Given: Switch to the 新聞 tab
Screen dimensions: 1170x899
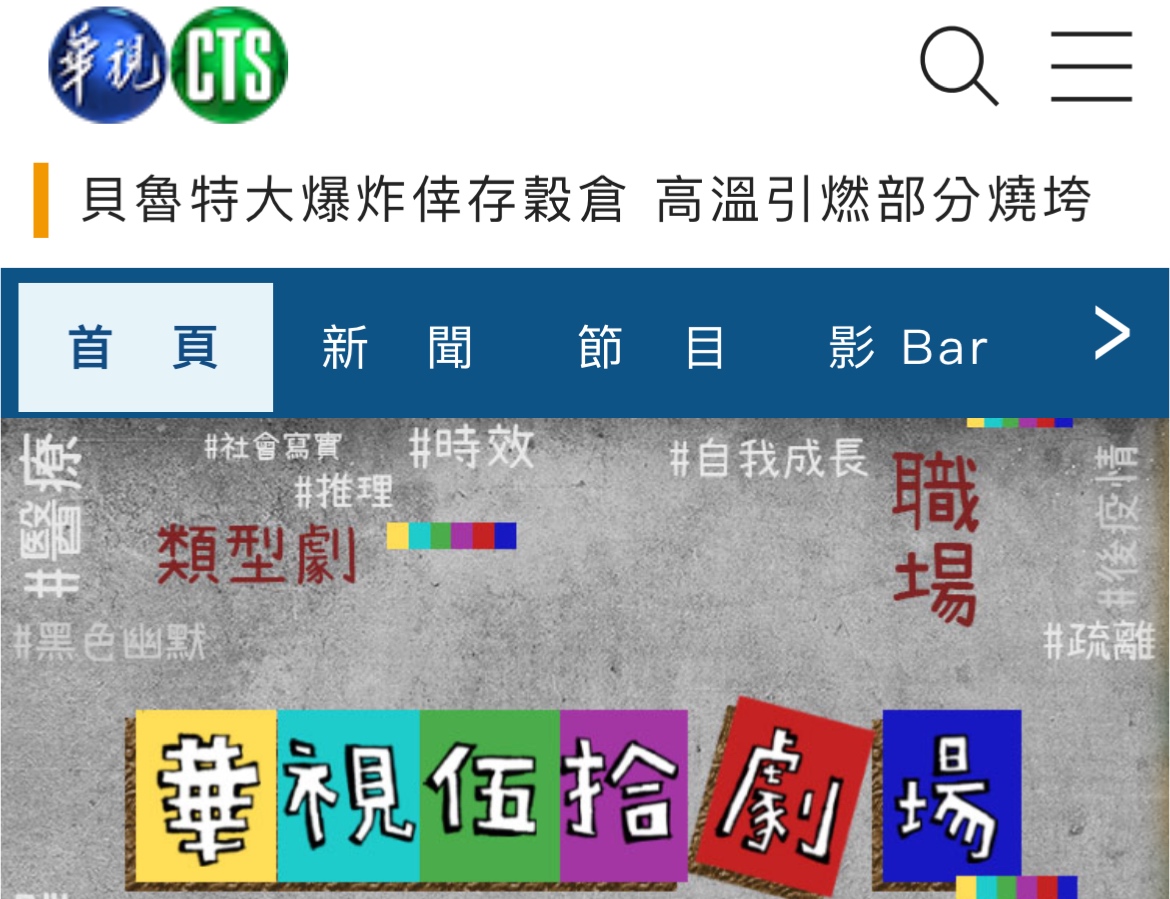Looking at the screenshot, I should (x=397, y=348).
